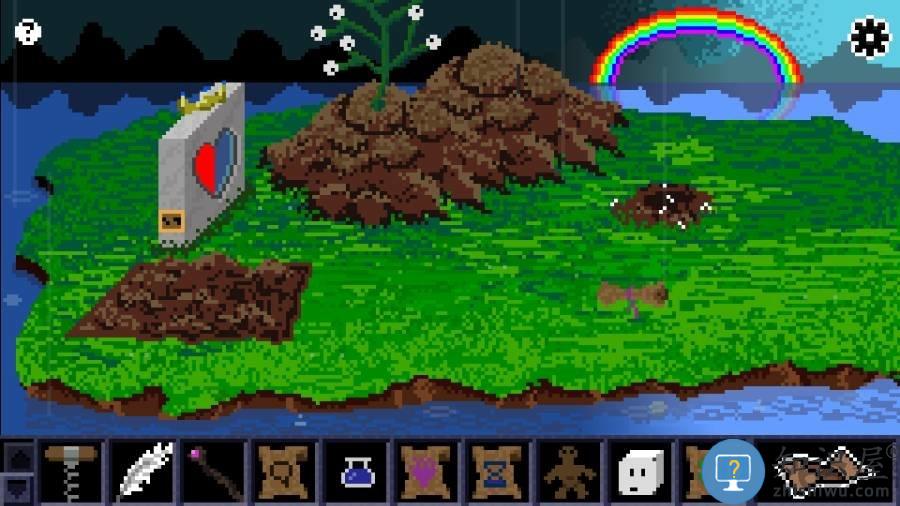Select the corkscrew from inventory

[x=72, y=470]
